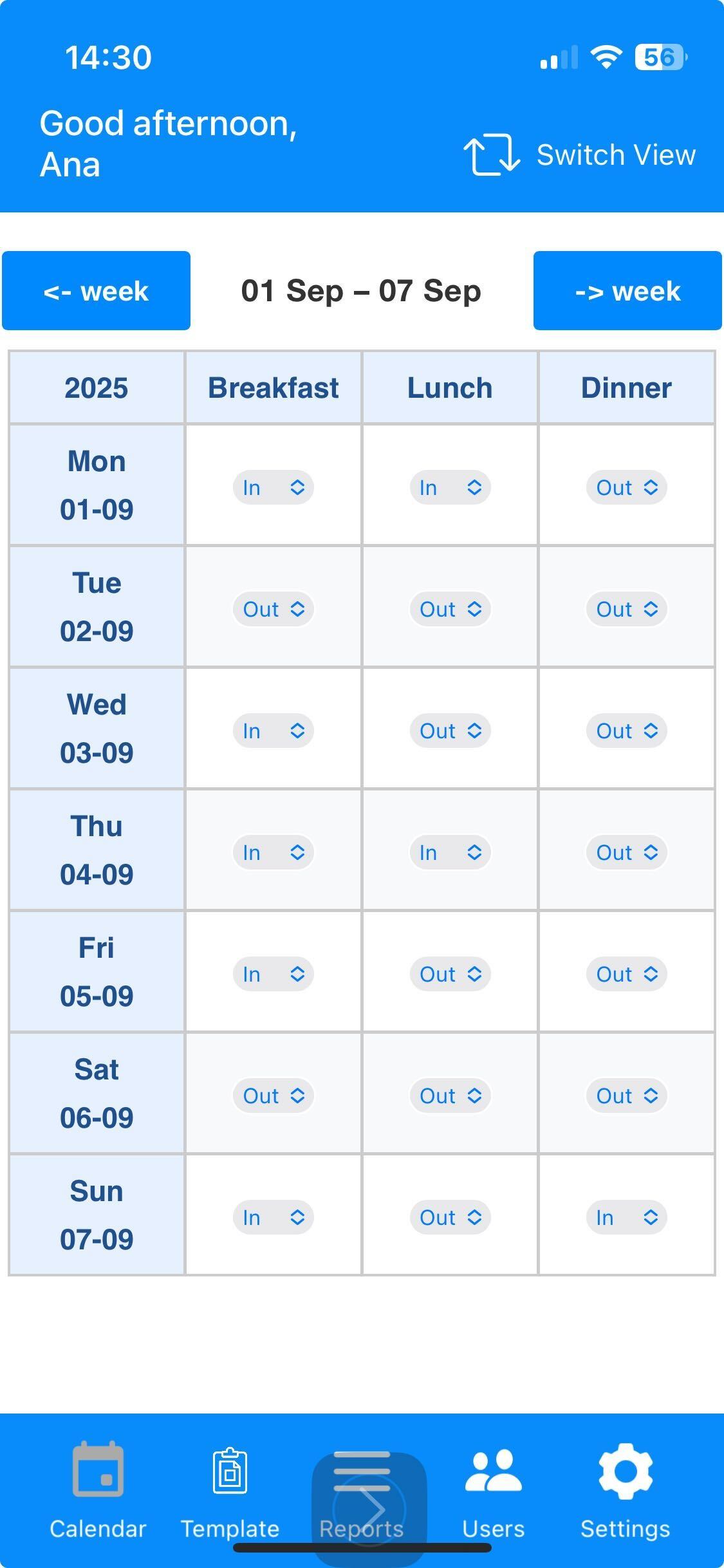This screenshot has height=1568, width=724.
Task: Open Sunday dinner In dropdown
Action: point(626,1217)
